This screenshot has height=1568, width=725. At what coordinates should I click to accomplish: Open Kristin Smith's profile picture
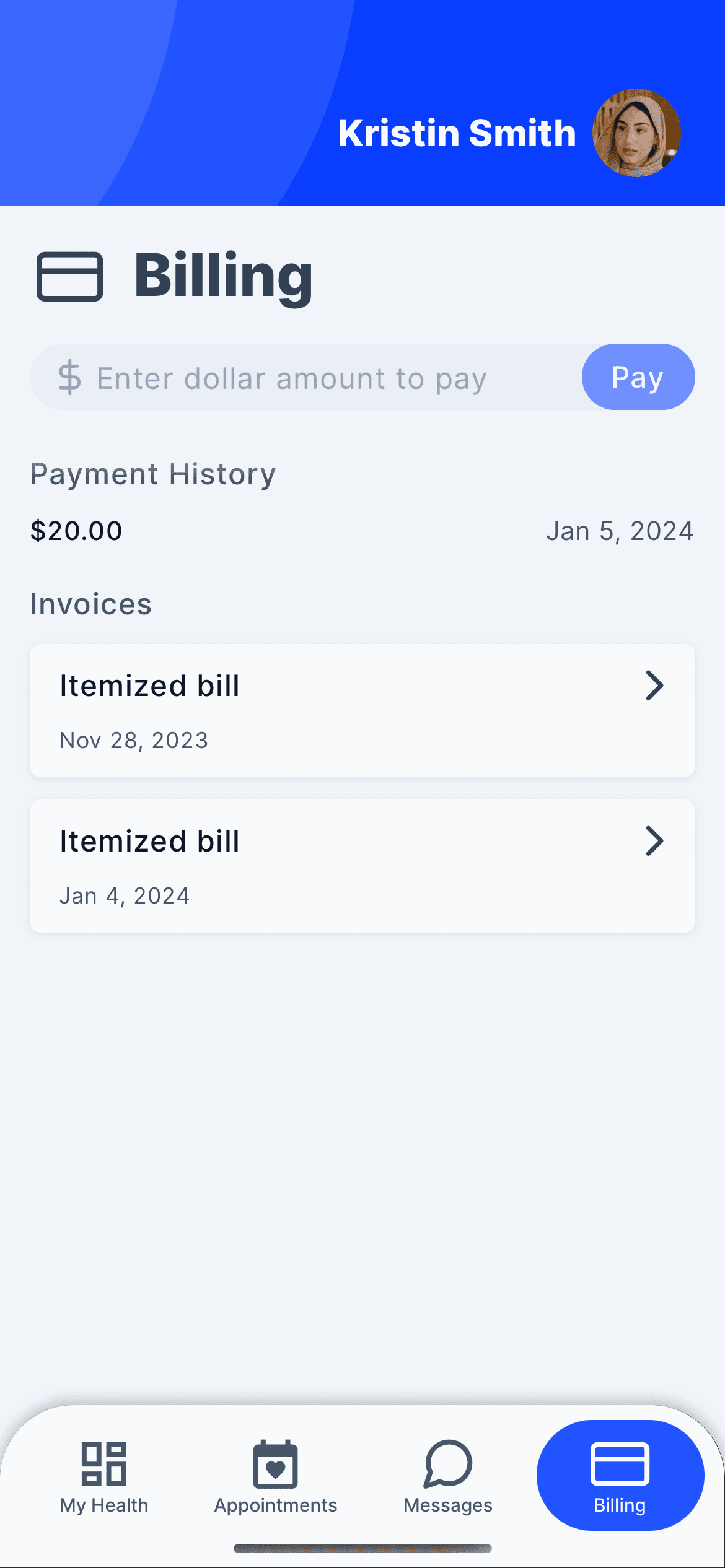point(635,132)
